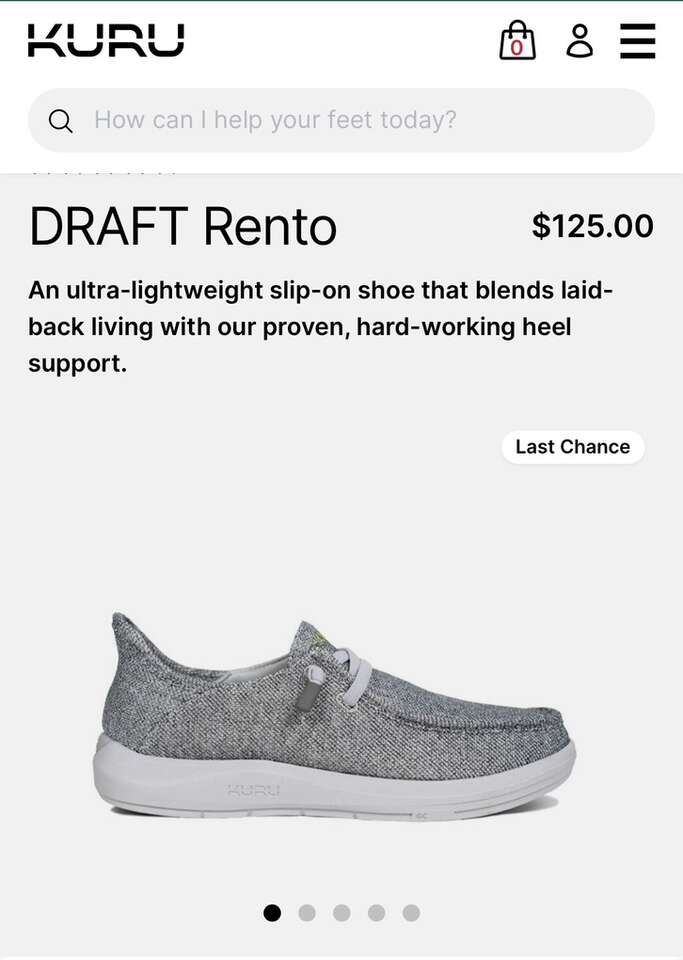Open the shopping cart

(x=517, y=41)
